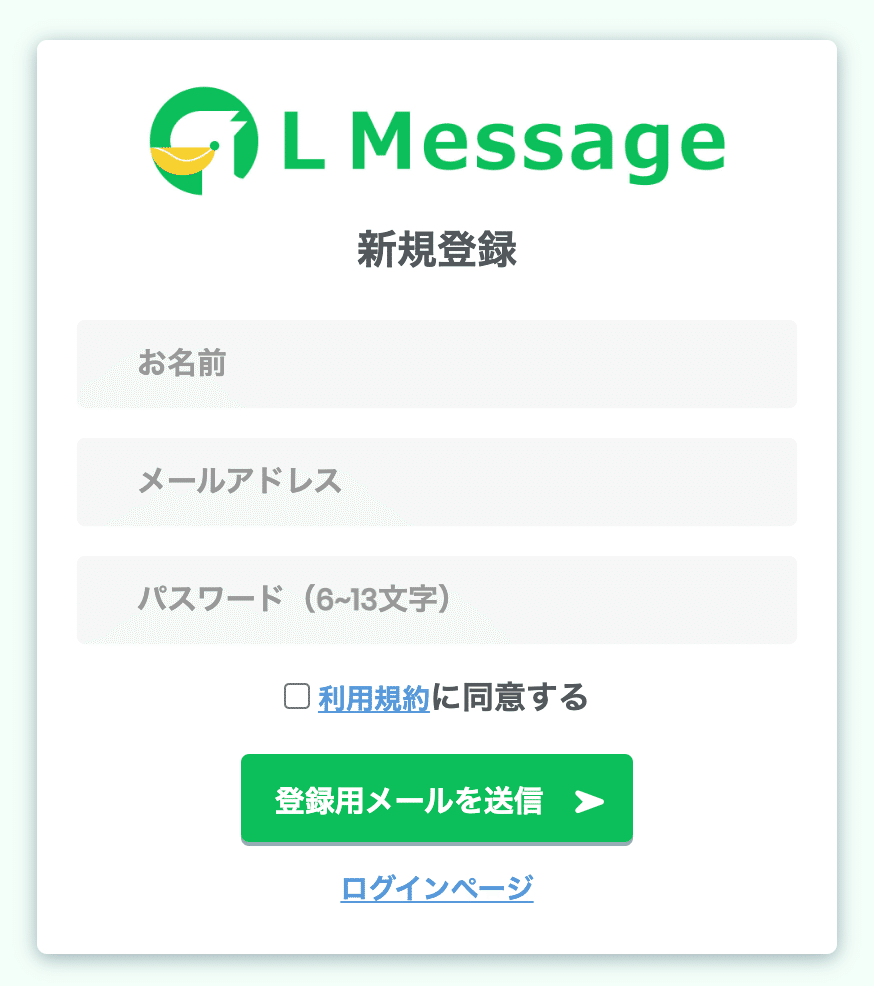Click the arrow icon inside the submit button

[x=590, y=800]
